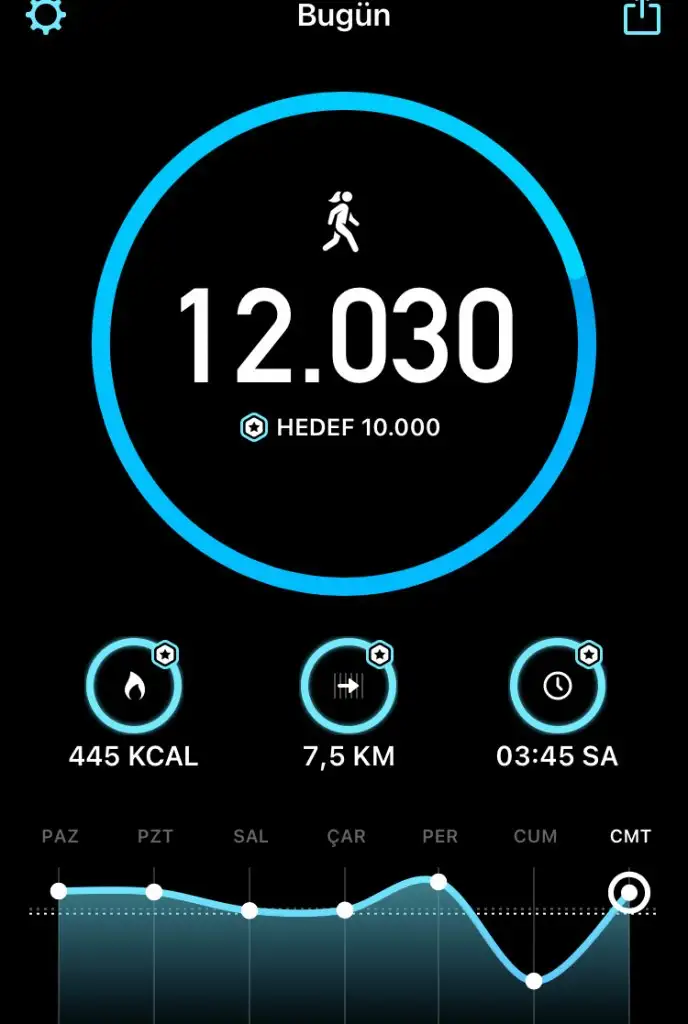Select the PZT point on the chart
Image resolution: width=688 pixels, height=1024 pixels.
154,892
